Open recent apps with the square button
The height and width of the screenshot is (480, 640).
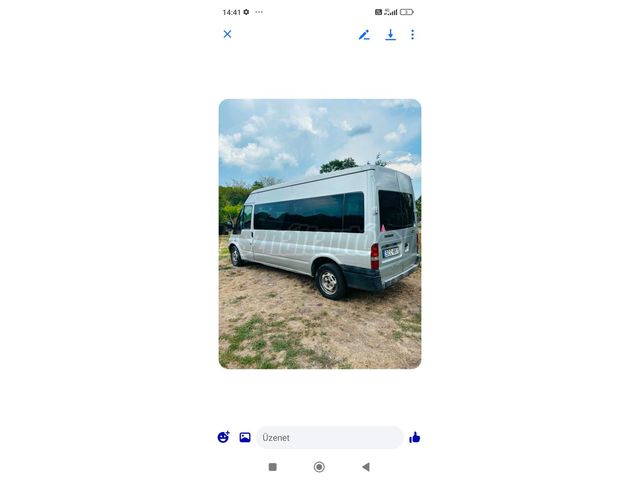tap(273, 467)
